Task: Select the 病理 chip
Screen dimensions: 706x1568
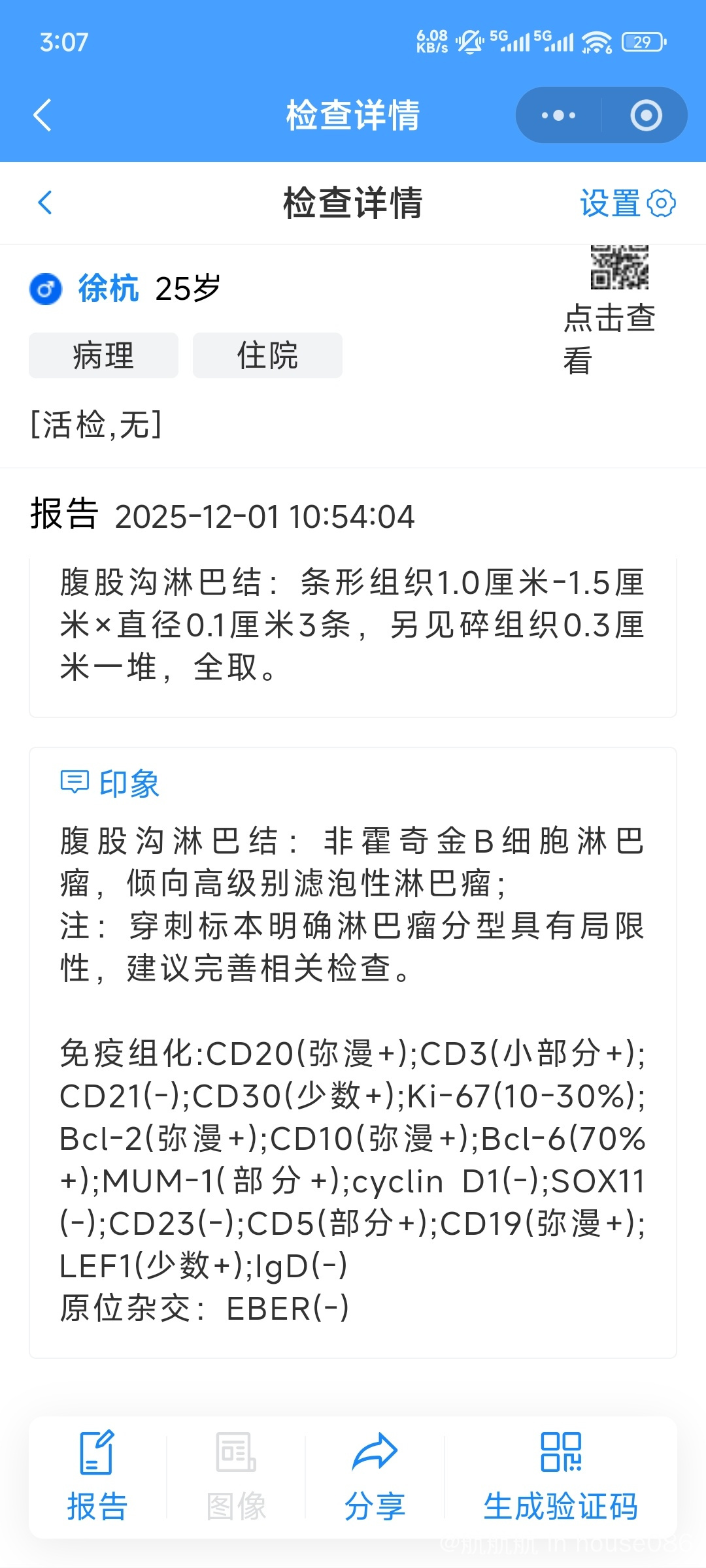Action: tap(103, 355)
